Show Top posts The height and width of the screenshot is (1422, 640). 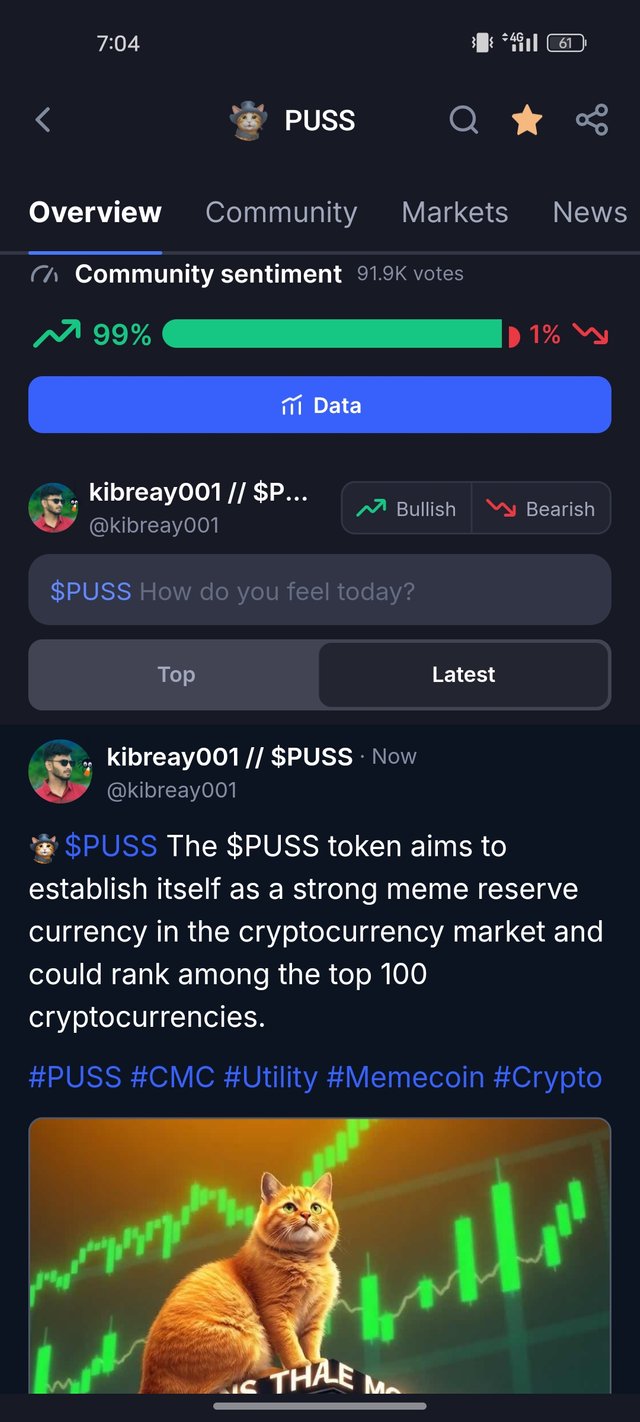pos(175,675)
